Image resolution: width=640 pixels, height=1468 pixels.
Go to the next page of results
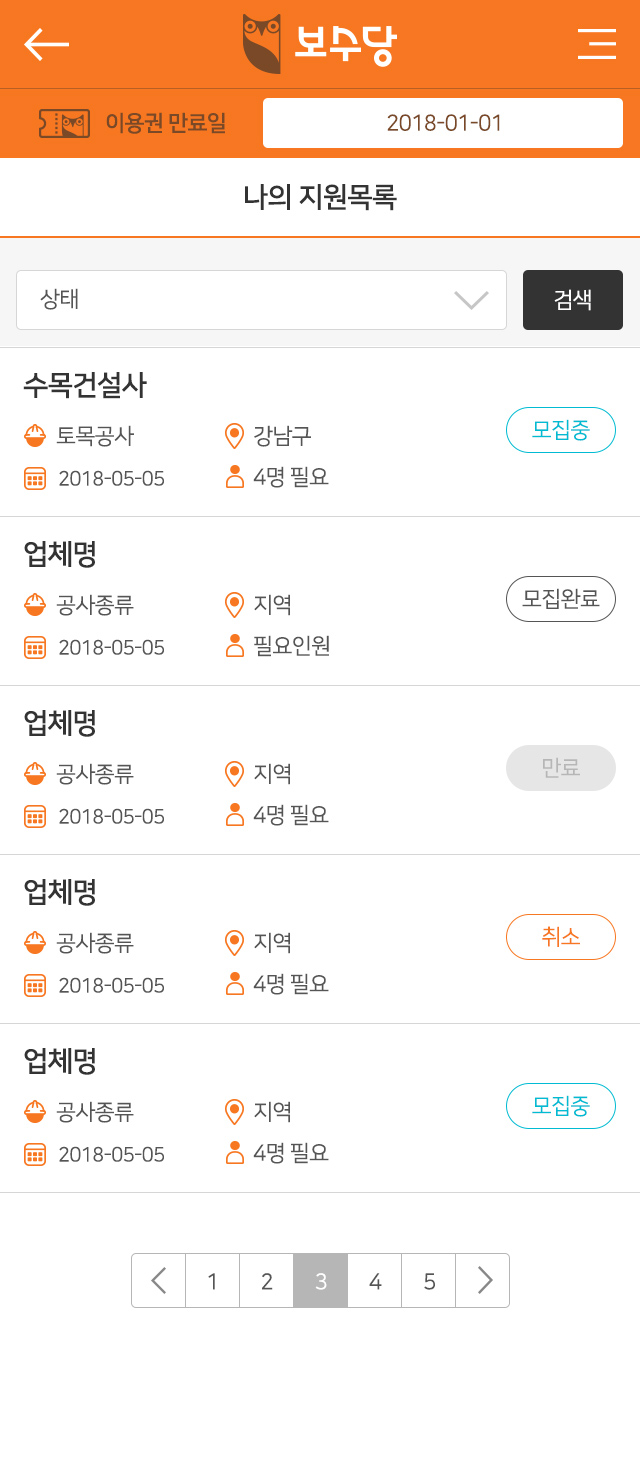[x=483, y=1280]
